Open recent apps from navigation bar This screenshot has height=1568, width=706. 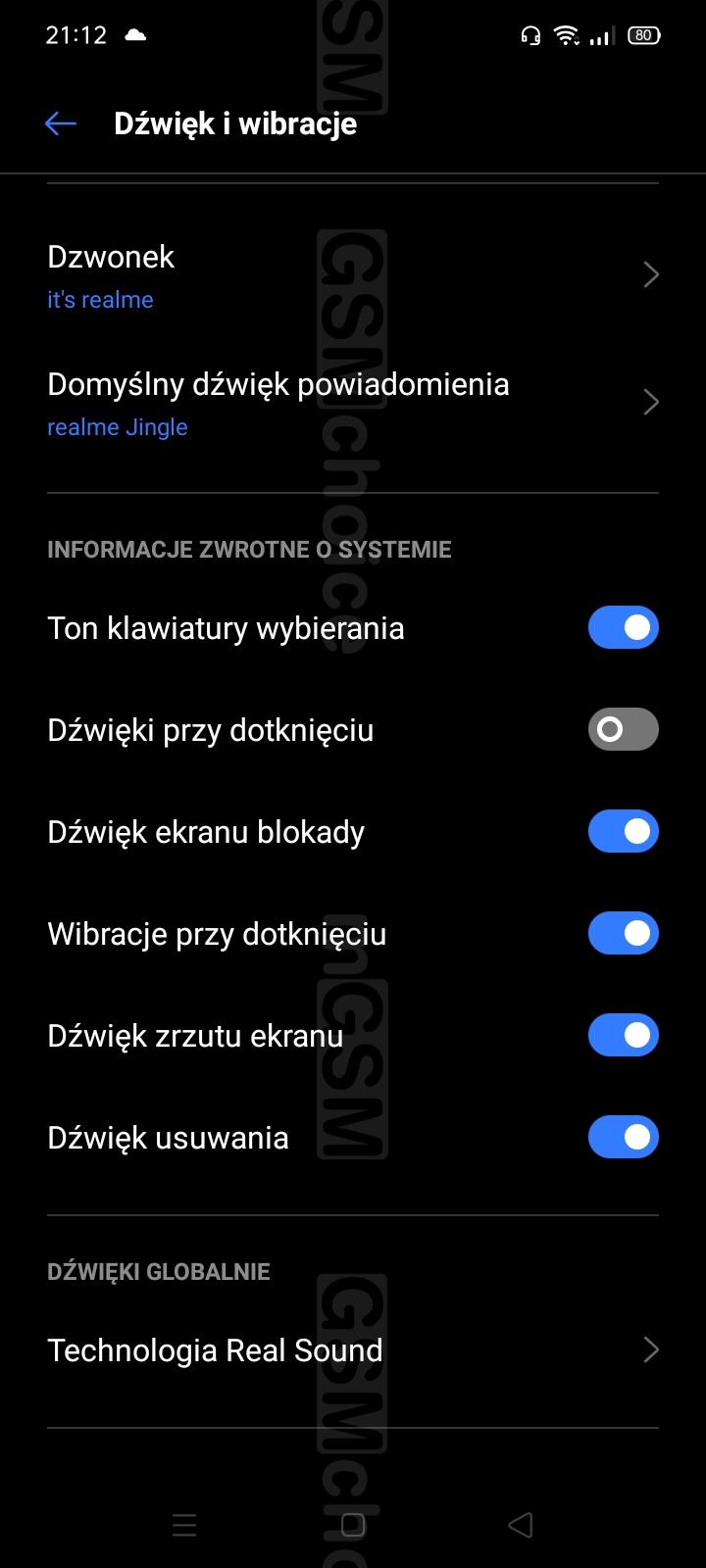click(184, 1524)
